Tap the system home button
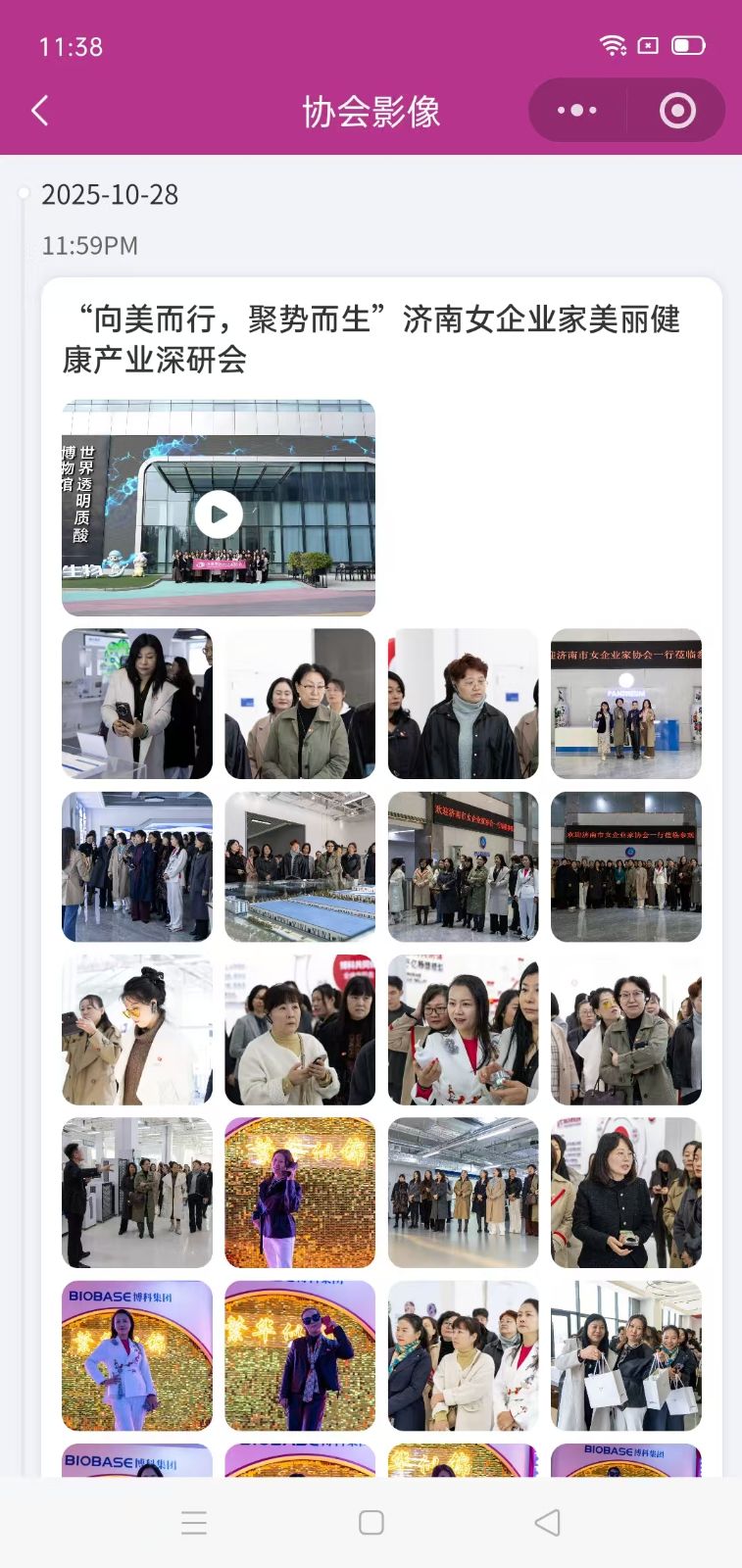The height and width of the screenshot is (1568, 742). [371, 1522]
